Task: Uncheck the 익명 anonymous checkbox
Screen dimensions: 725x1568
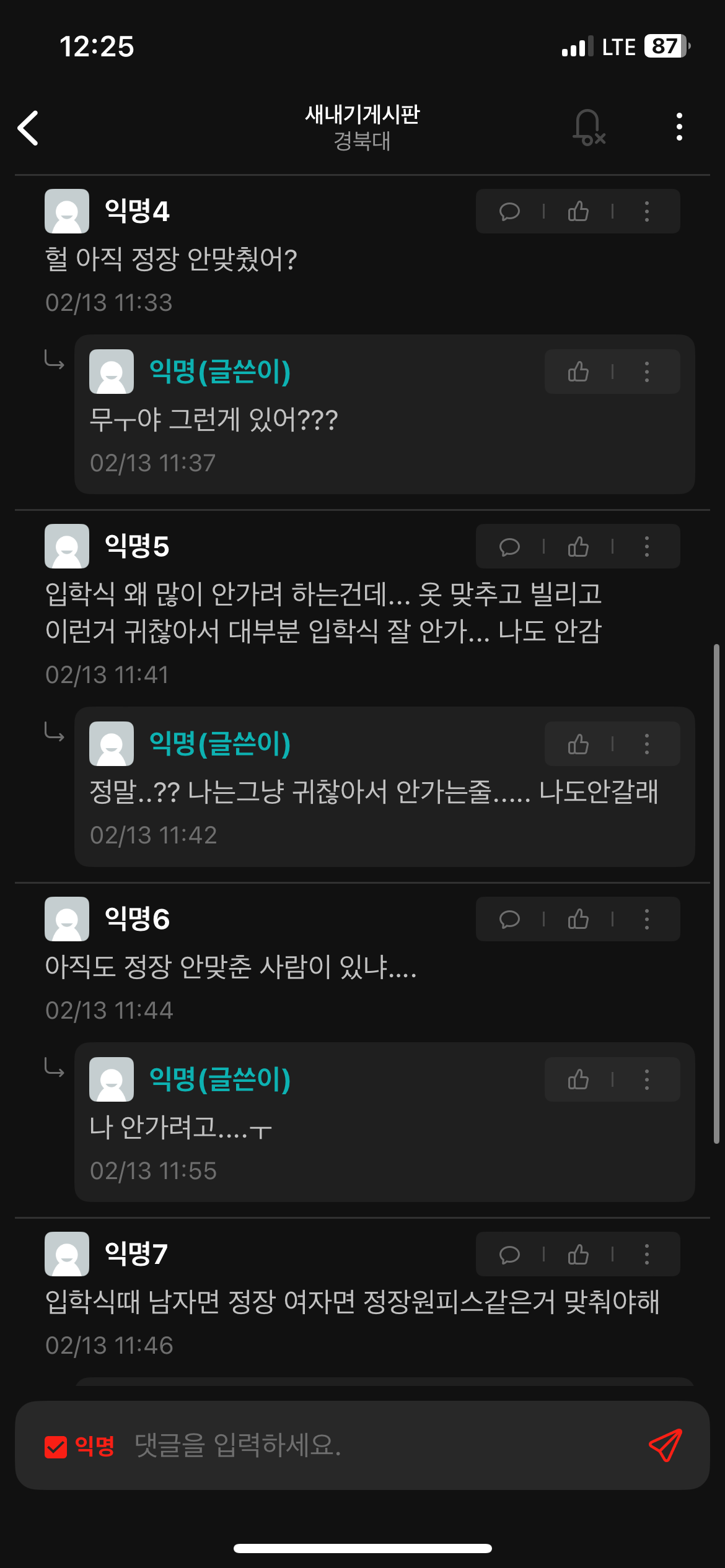Action: [x=56, y=1447]
